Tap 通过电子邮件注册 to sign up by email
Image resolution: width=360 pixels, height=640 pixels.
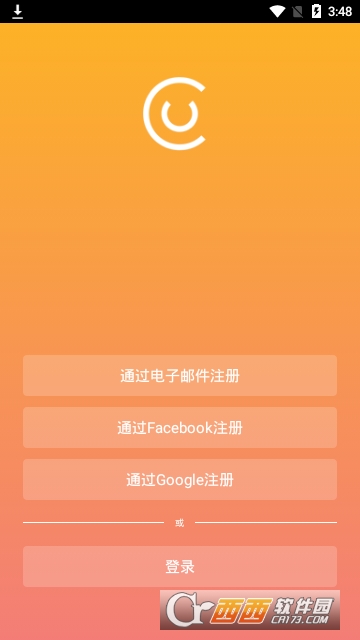[x=180, y=376]
